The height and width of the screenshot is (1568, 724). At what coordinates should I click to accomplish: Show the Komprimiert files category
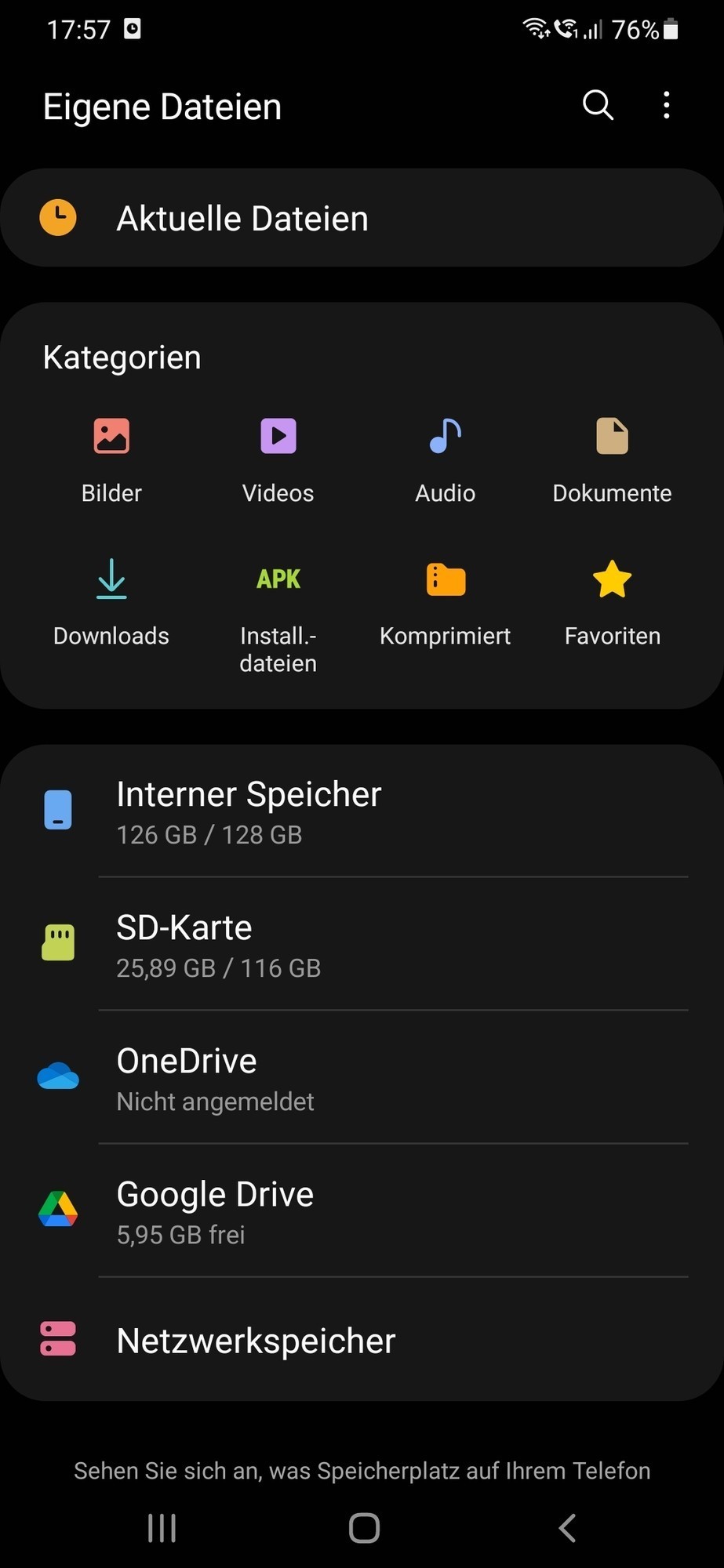[x=445, y=601]
